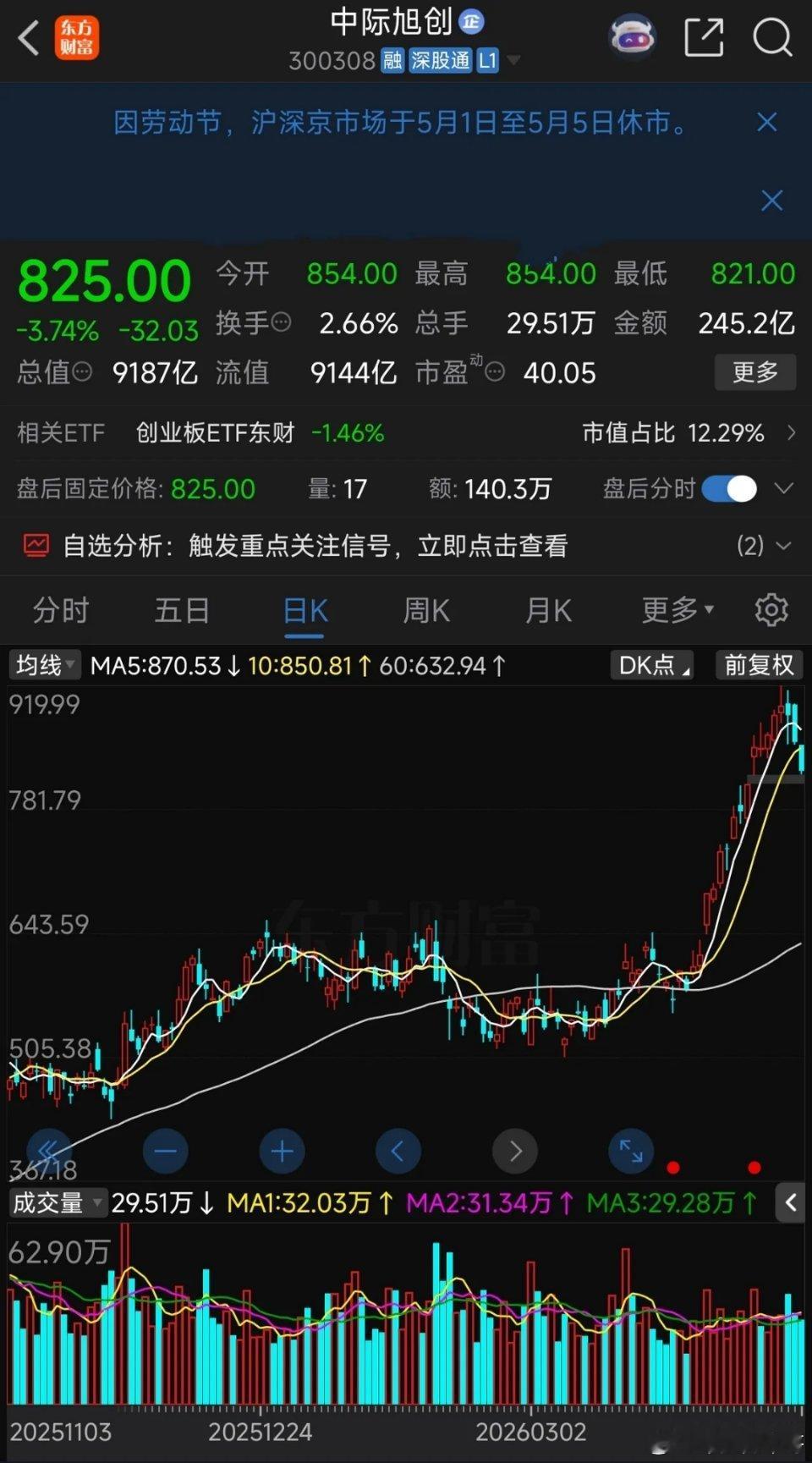Enable the 盘后分时 switch
812x1463 pixels.
728,489
